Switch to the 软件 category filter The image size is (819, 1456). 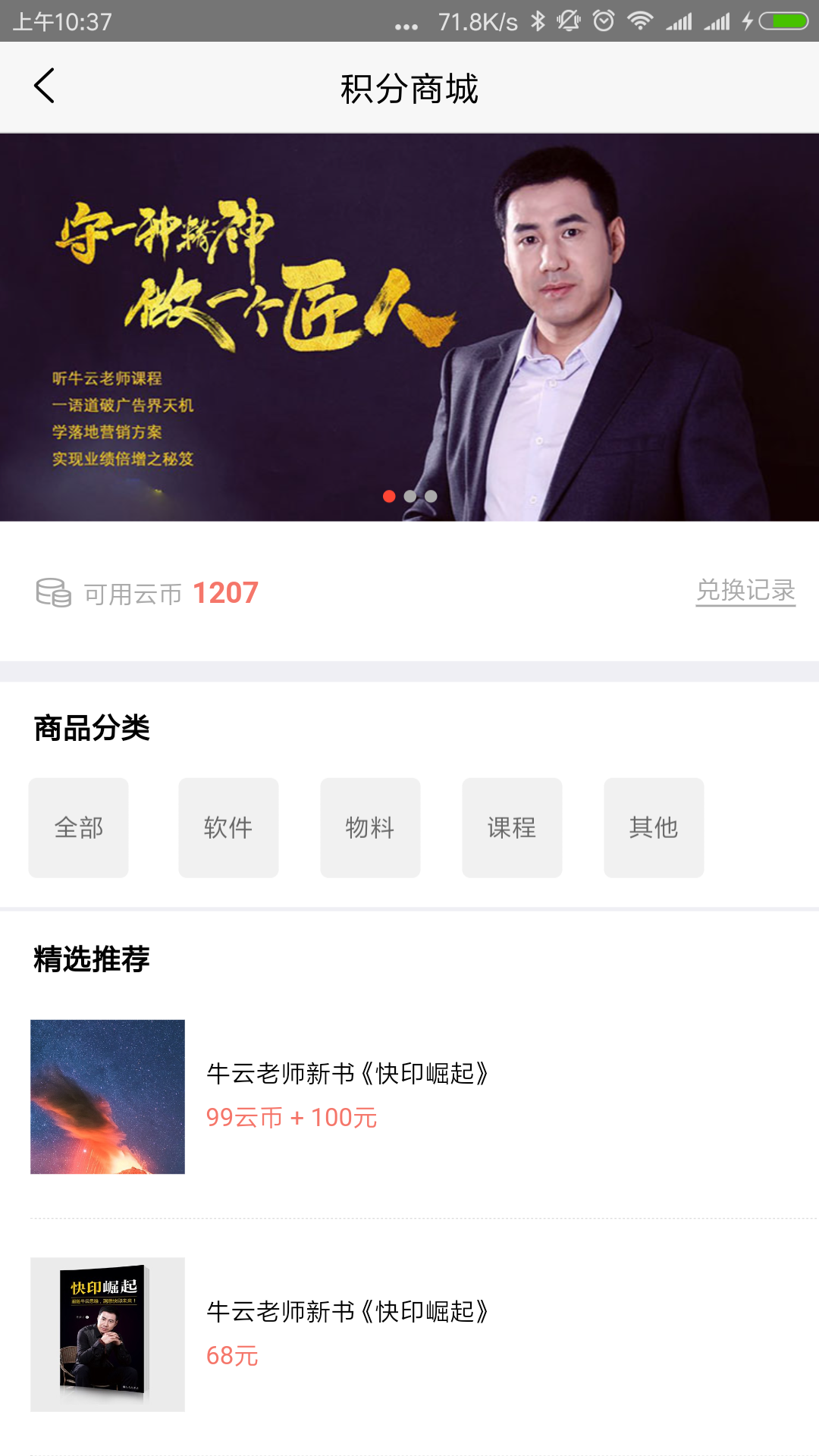[228, 827]
